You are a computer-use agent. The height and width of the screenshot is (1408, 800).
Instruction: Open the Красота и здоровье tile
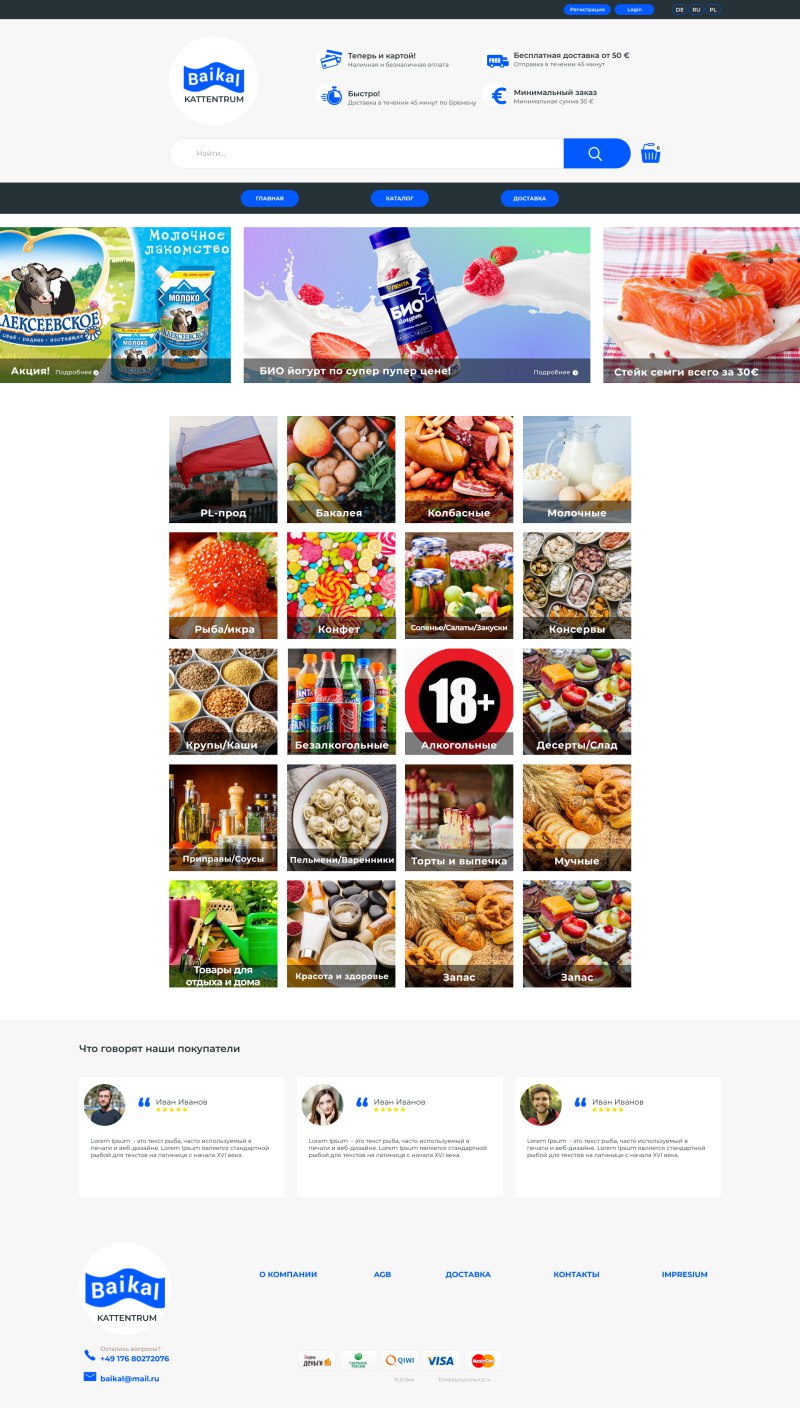(x=341, y=933)
